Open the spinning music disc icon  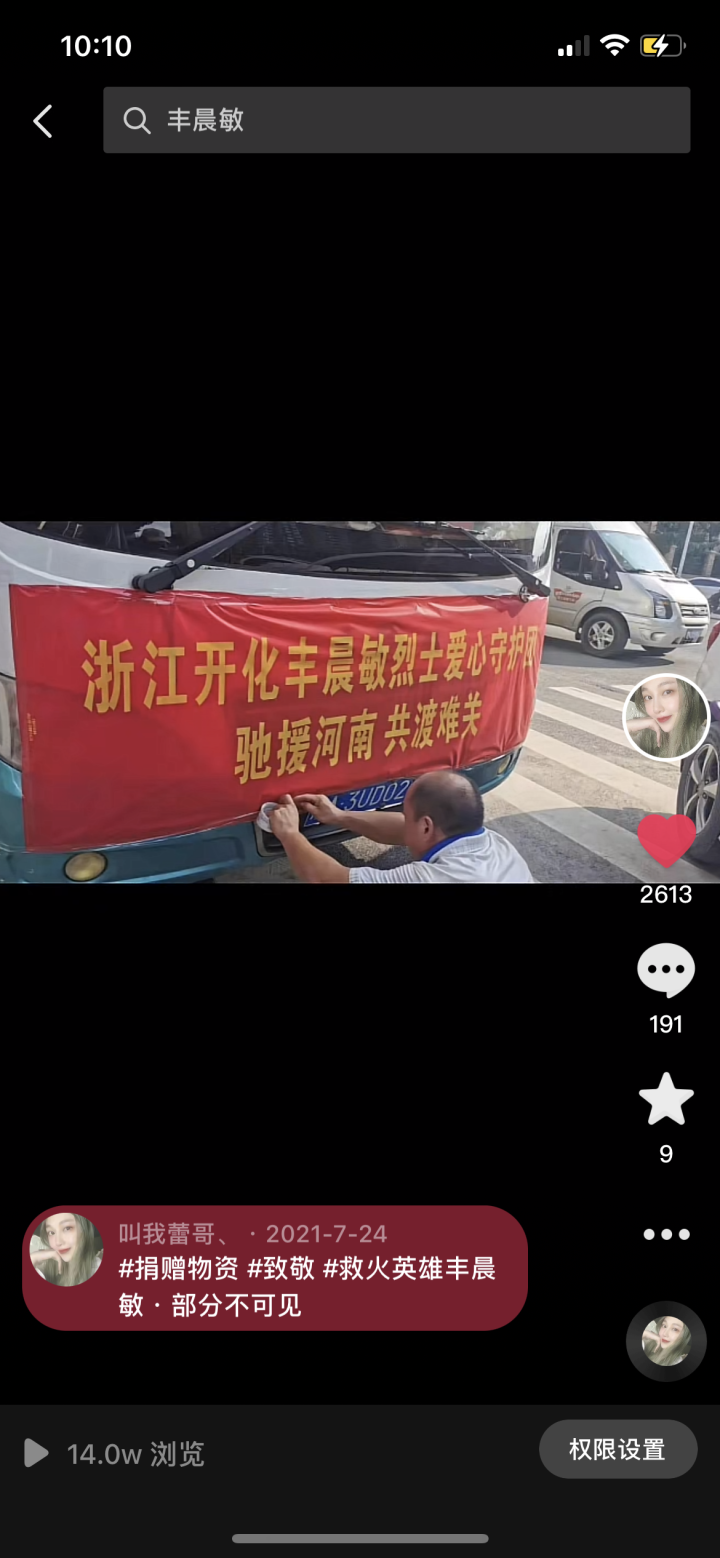point(666,1341)
